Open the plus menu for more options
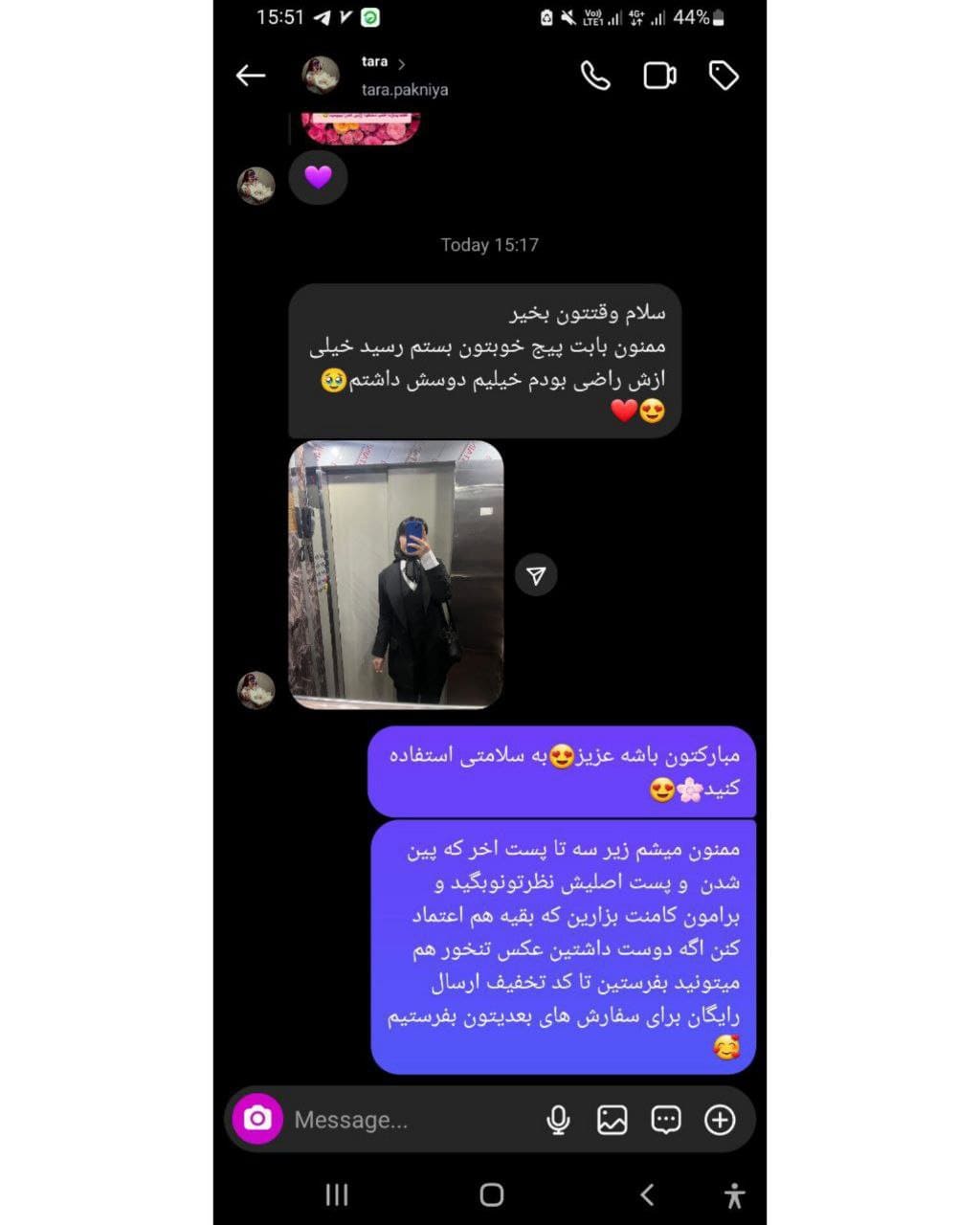 (x=720, y=1120)
